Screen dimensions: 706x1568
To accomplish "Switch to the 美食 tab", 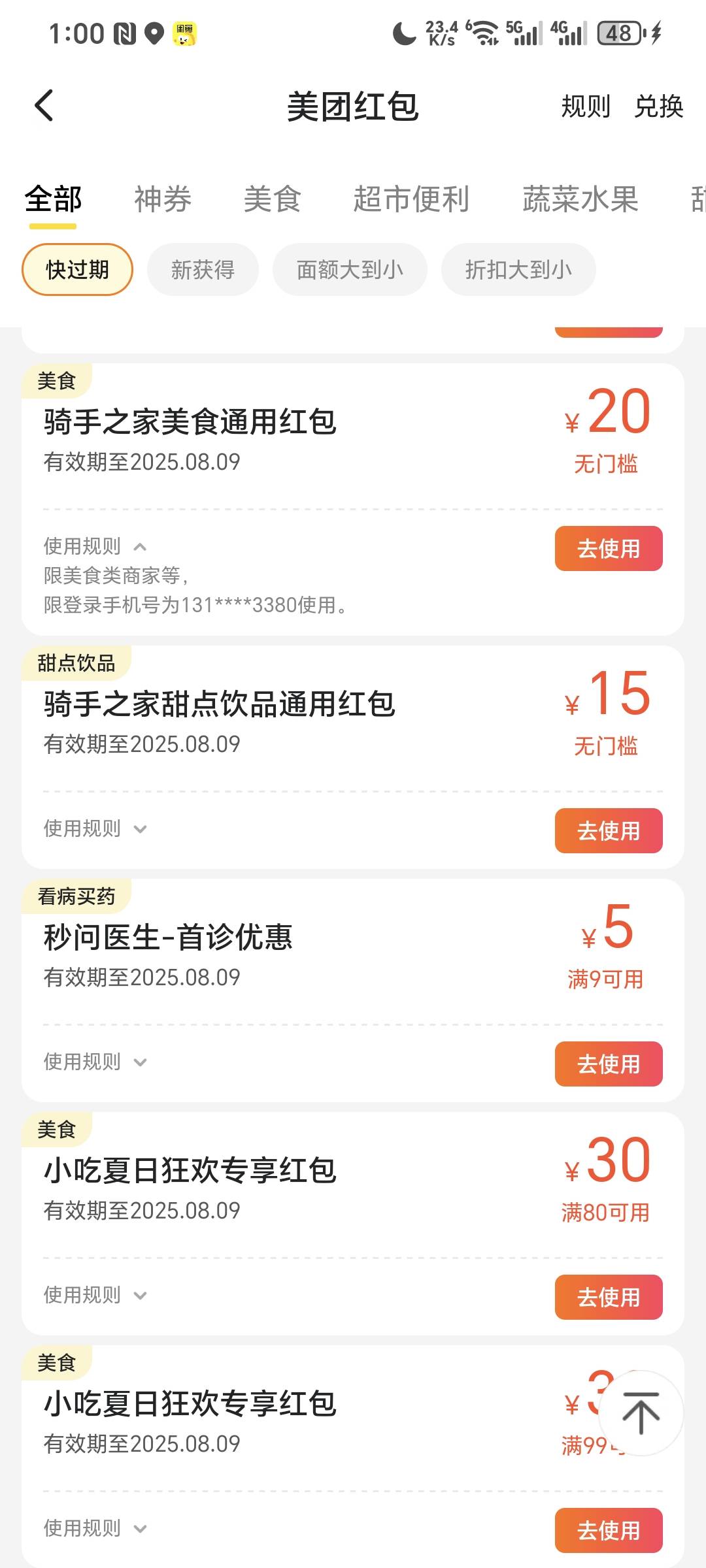I will click(x=272, y=199).
